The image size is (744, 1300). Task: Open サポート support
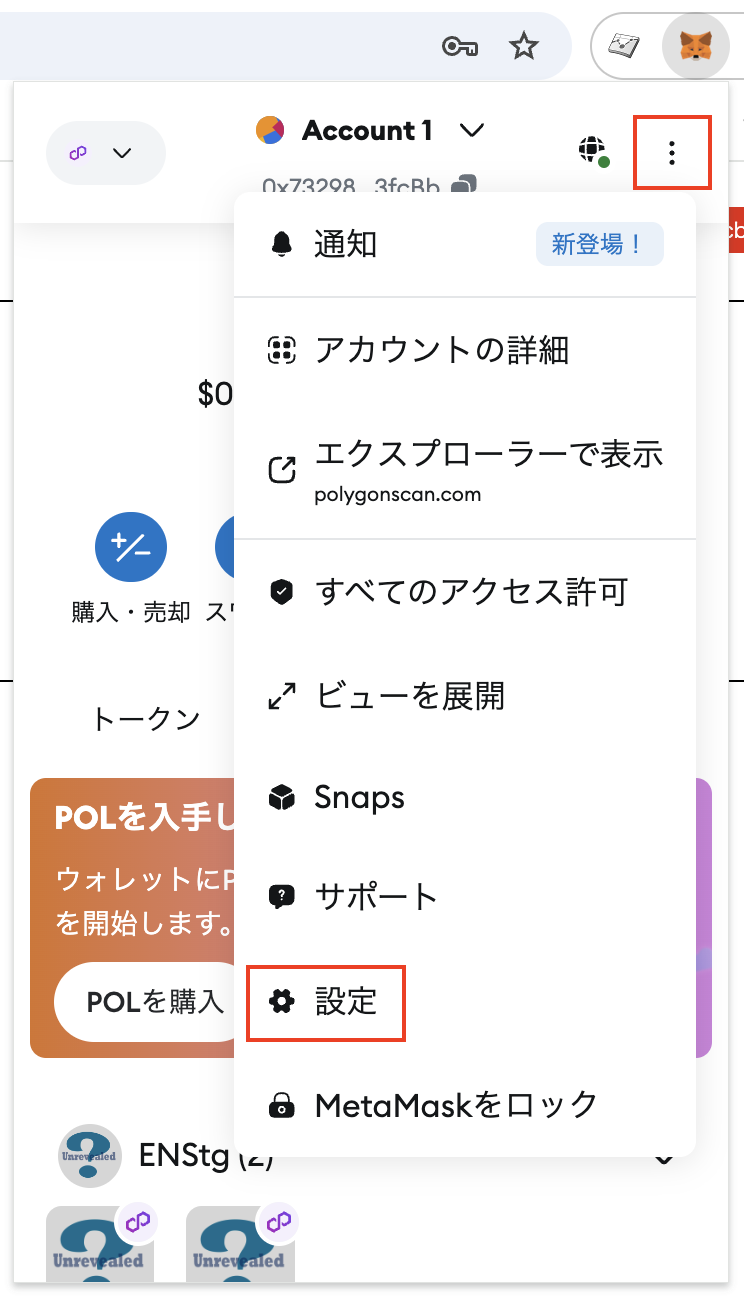(465, 896)
